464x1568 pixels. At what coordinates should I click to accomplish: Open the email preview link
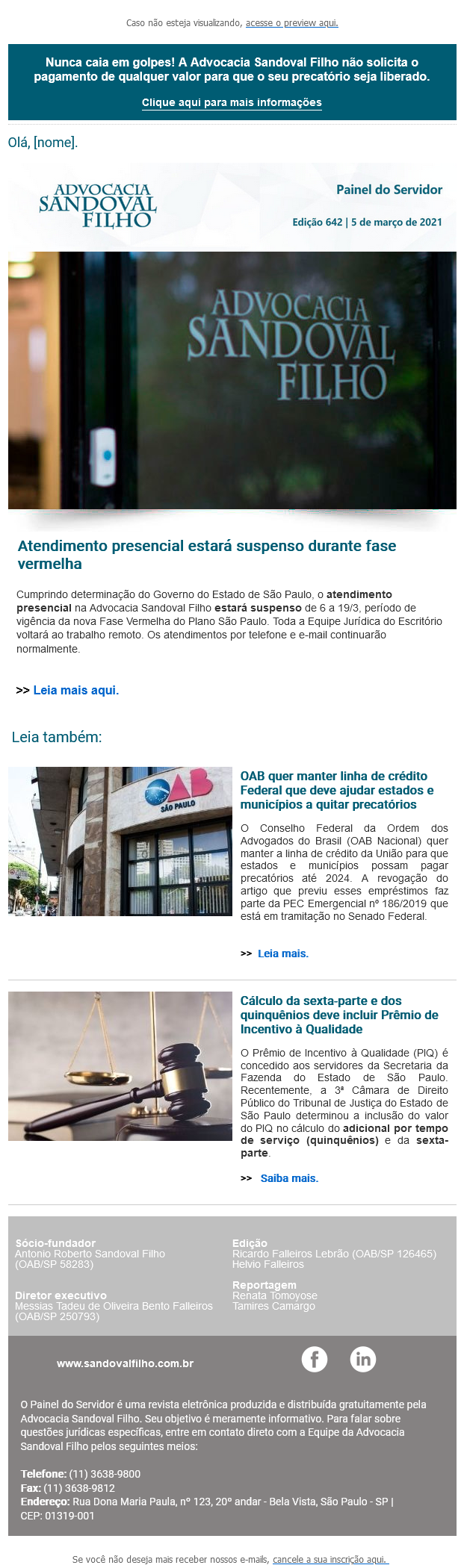tap(291, 23)
